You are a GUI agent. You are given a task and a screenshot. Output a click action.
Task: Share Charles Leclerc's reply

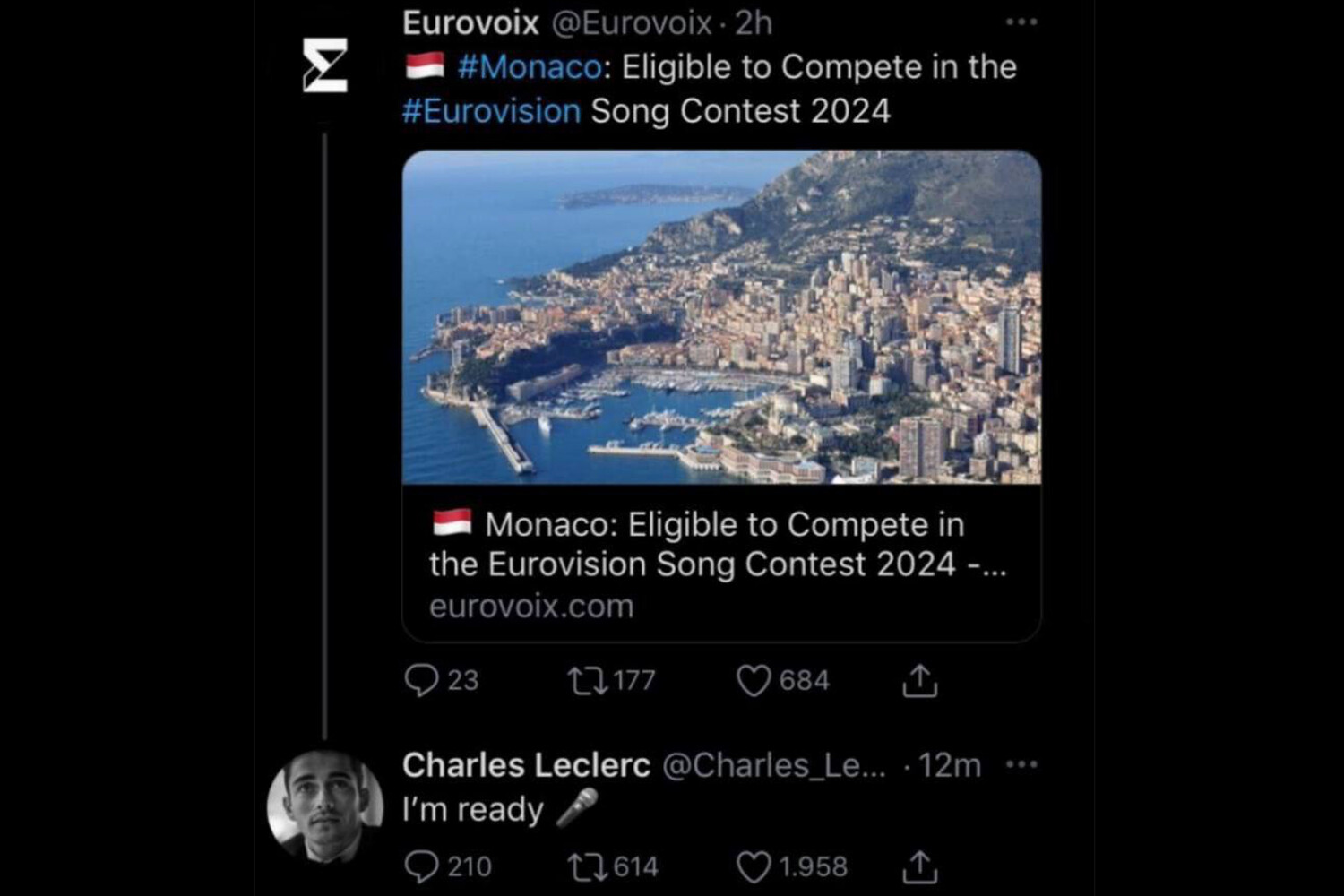tap(919, 866)
